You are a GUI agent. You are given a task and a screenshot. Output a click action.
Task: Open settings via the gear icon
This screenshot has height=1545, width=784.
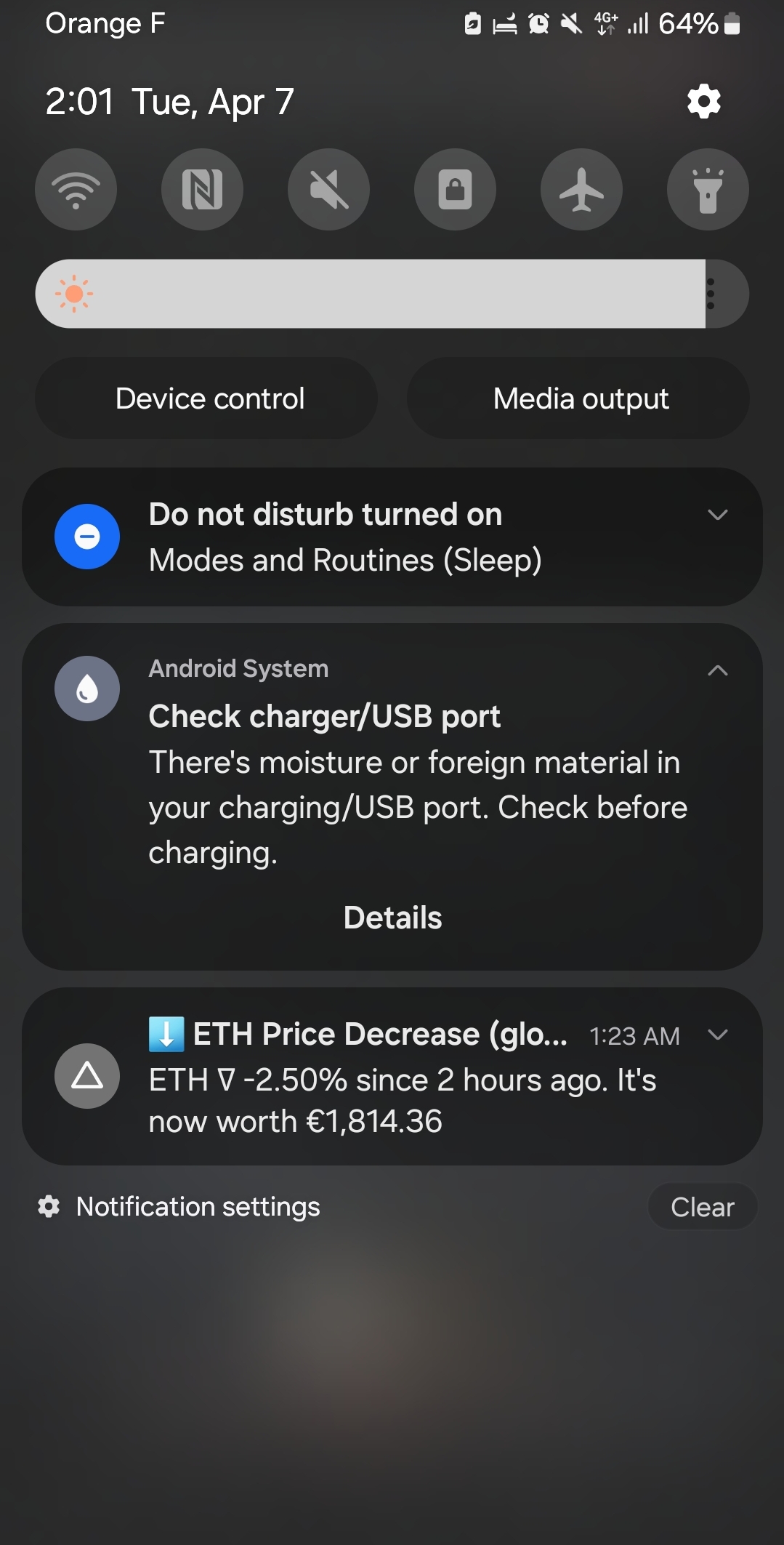click(x=703, y=101)
